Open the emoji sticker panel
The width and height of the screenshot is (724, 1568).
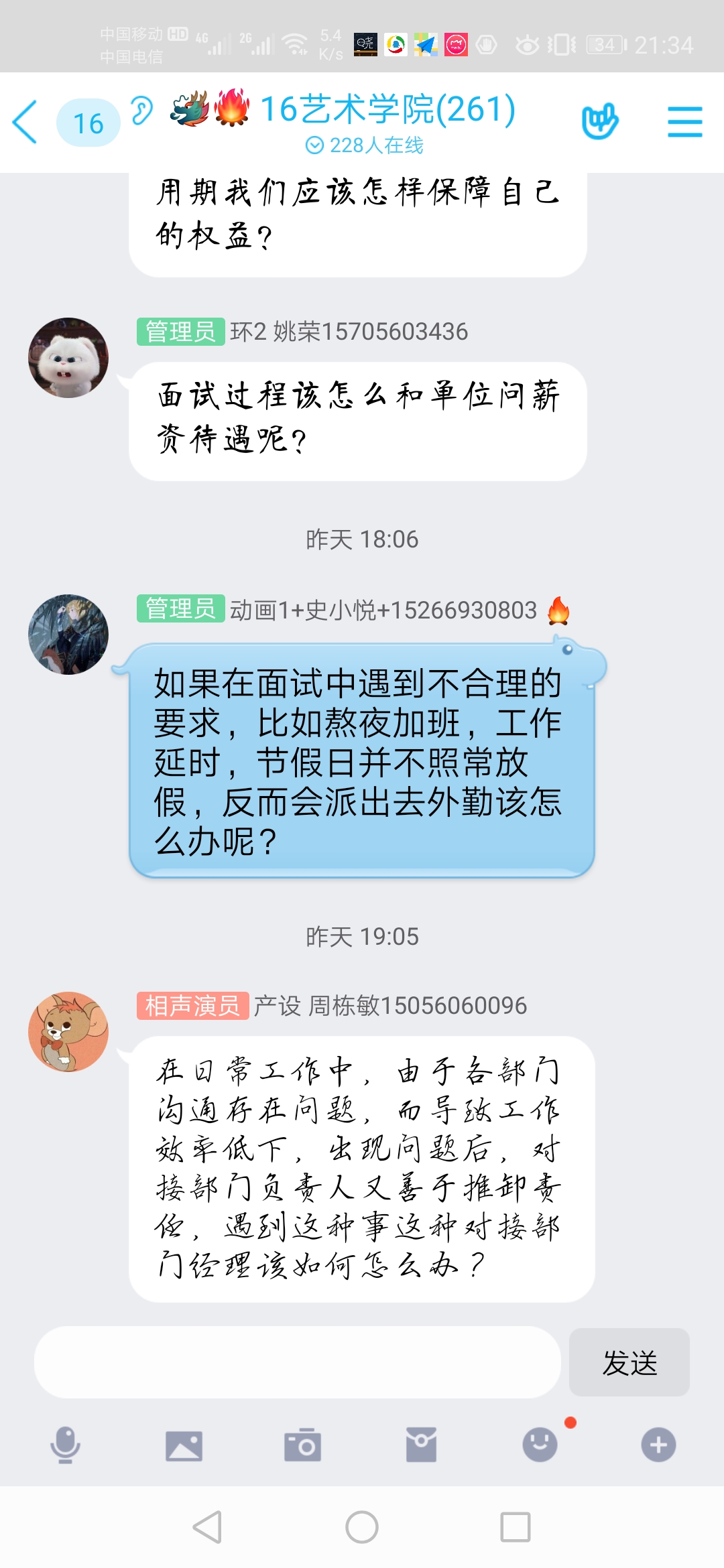click(x=540, y=1445)
